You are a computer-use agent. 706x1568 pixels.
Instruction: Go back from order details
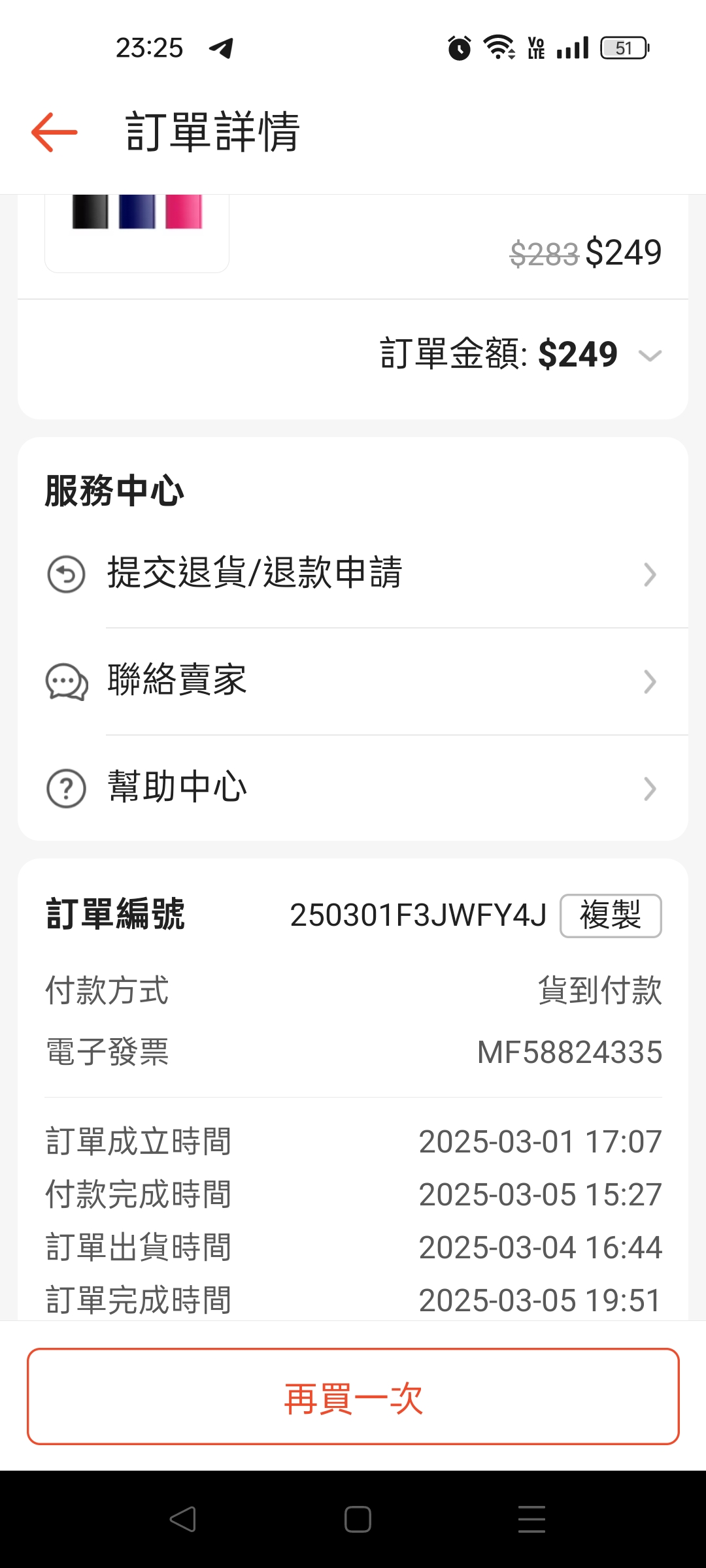coord(54,132)
